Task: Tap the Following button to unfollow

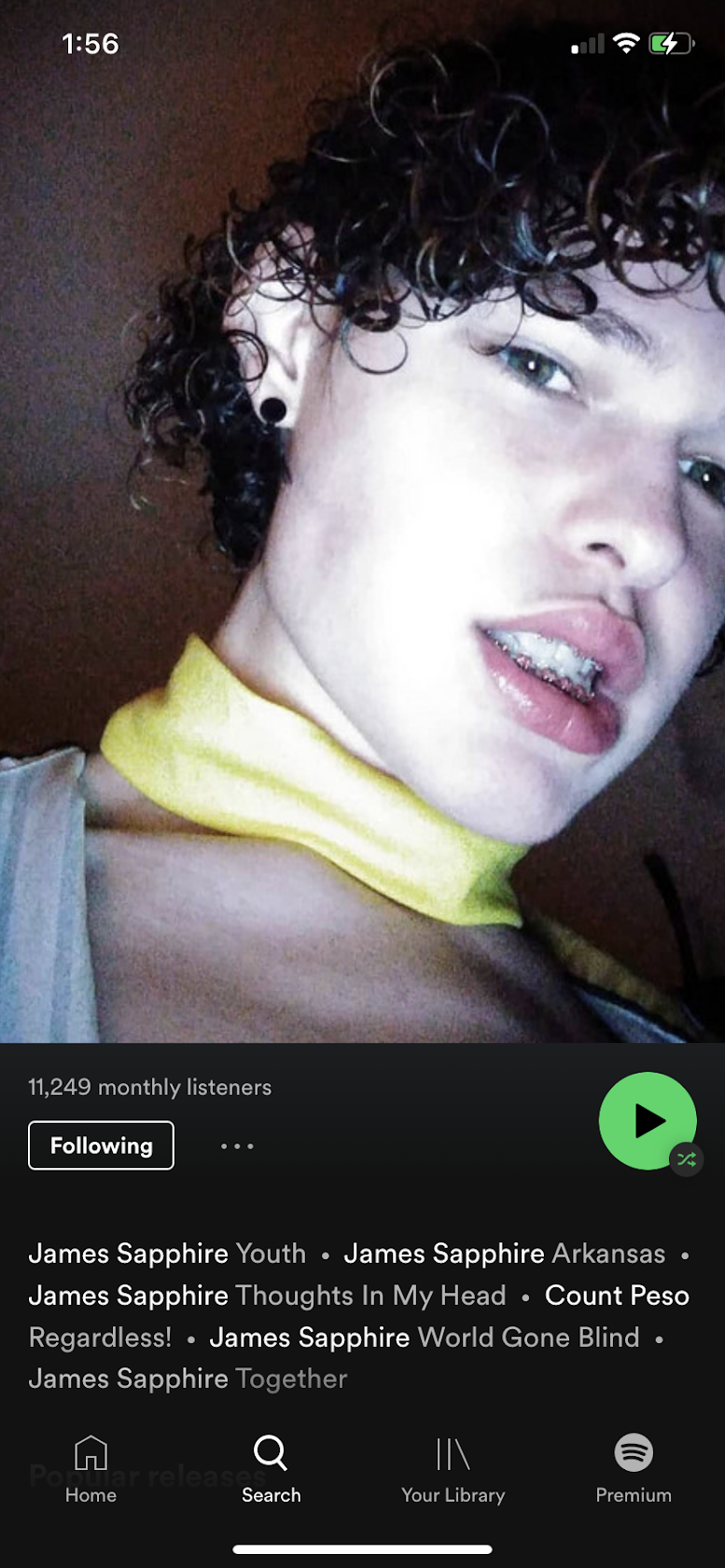Action: pyautogui.click(x=101, y=1145)
